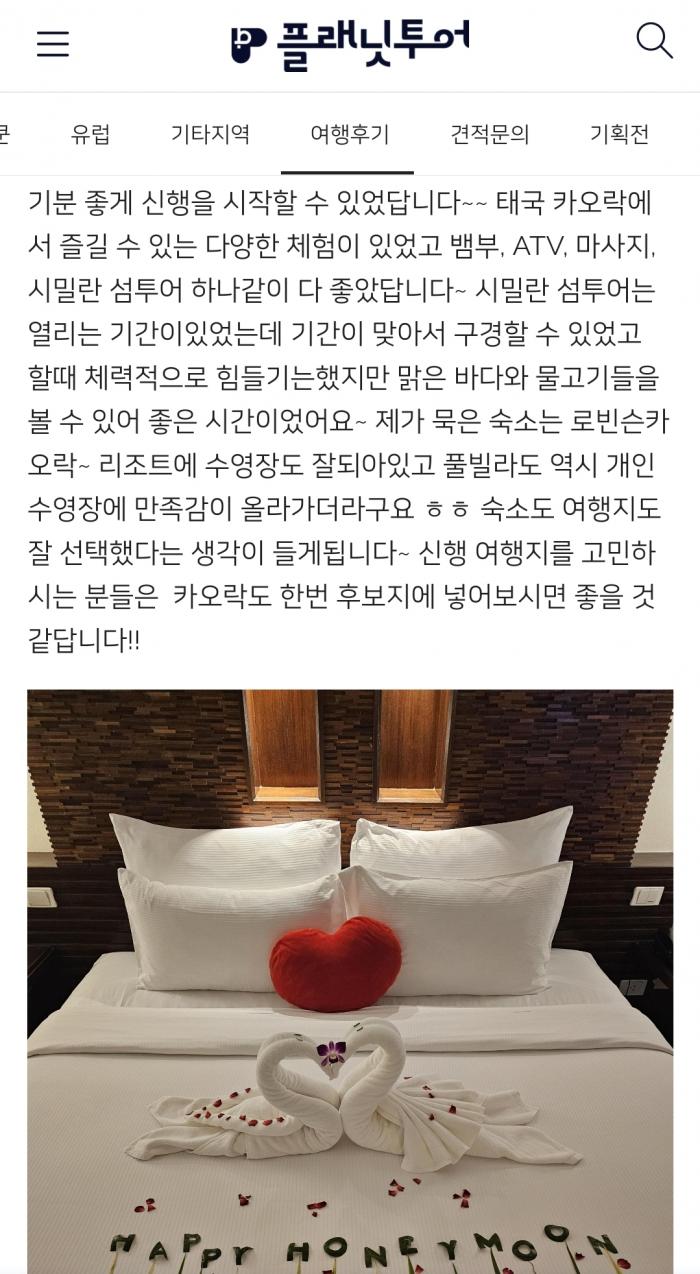Open the honeymoon bed photo
The width and height of the screenshot is (700, 1274).
tap(350, 981)
